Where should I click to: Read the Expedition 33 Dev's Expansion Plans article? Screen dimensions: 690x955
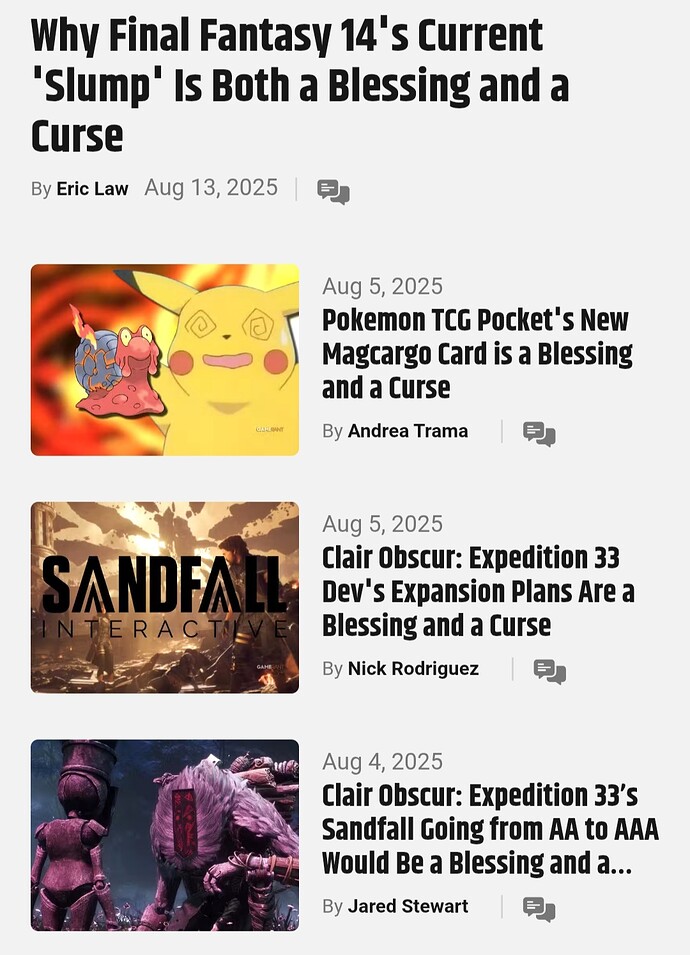(478, 591)
